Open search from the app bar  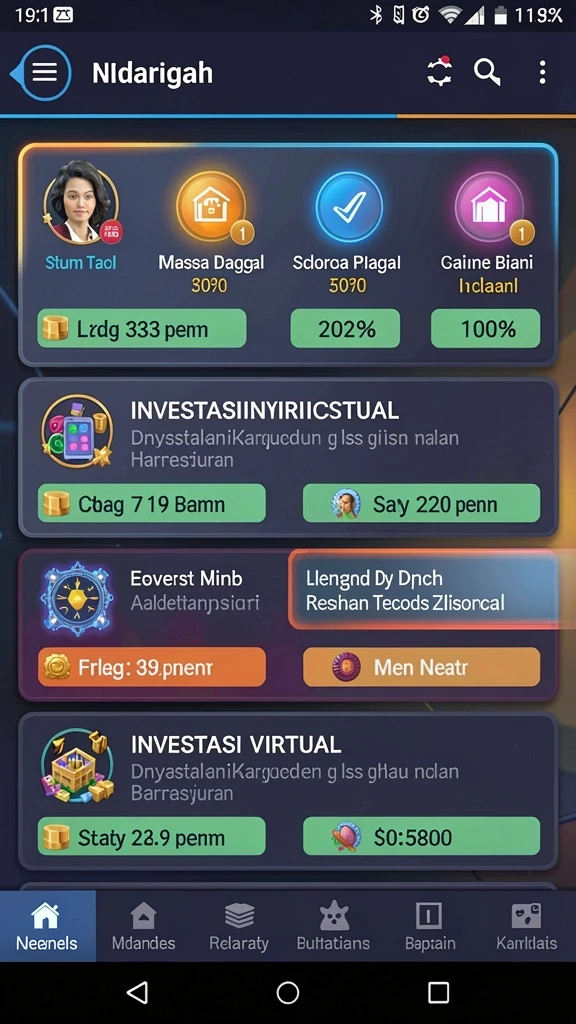point(487,72)
